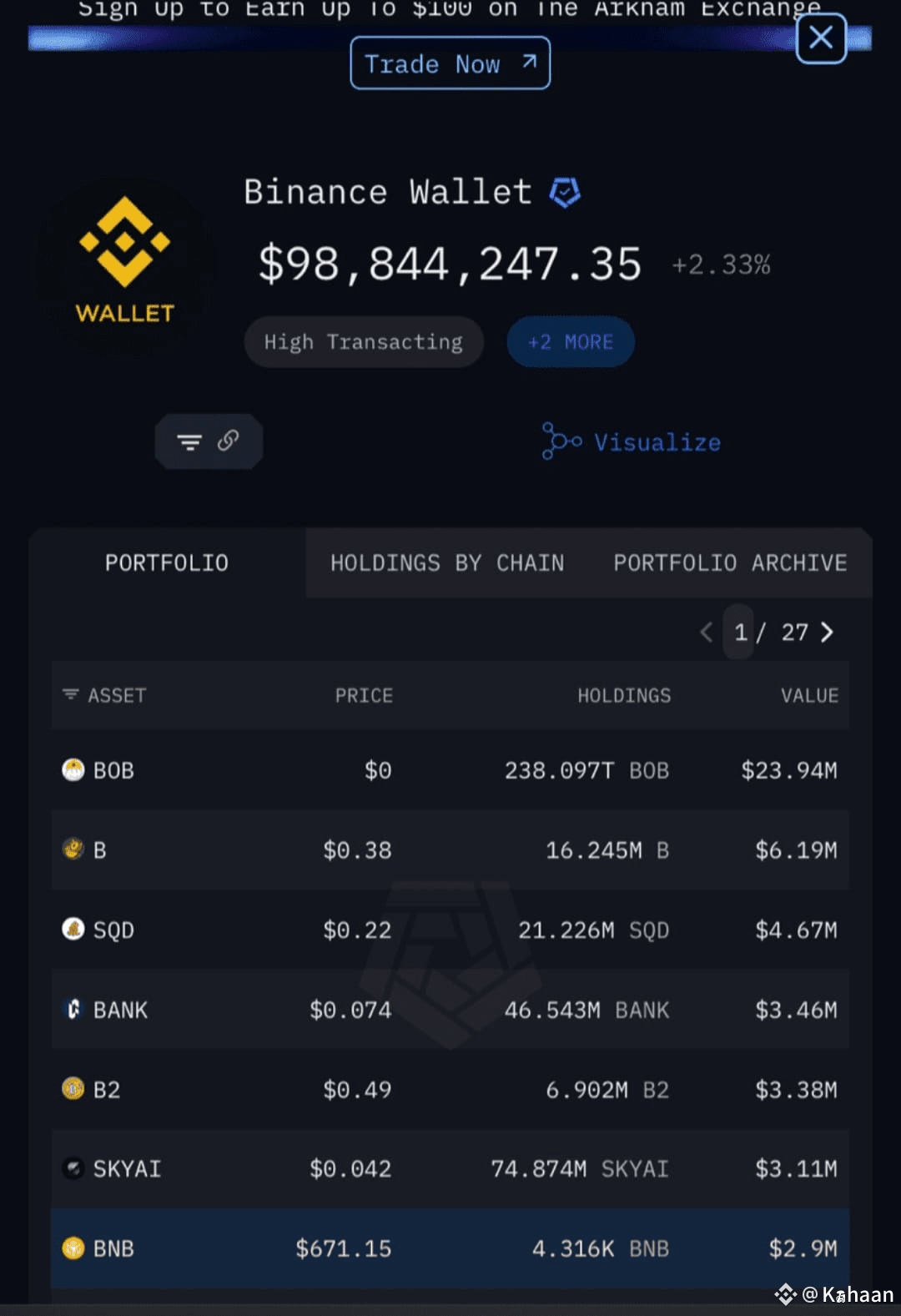The width and height of the screenshot is (901, 1316).
Task: Click the left pagination chevron
Action: (x=706, y=633)
